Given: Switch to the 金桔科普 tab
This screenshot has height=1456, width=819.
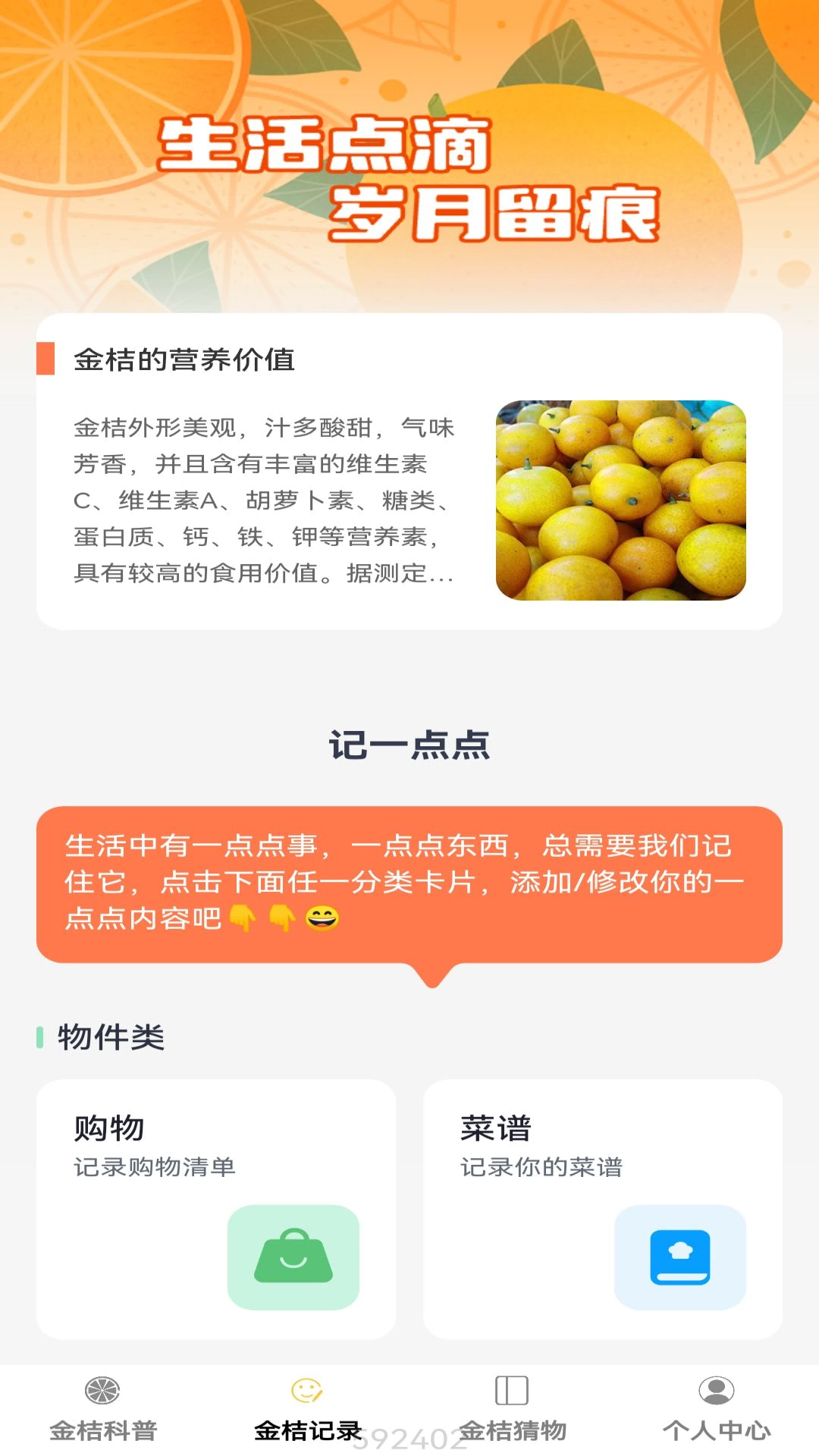Looking at the screenshot, I should coord(102,1409).
